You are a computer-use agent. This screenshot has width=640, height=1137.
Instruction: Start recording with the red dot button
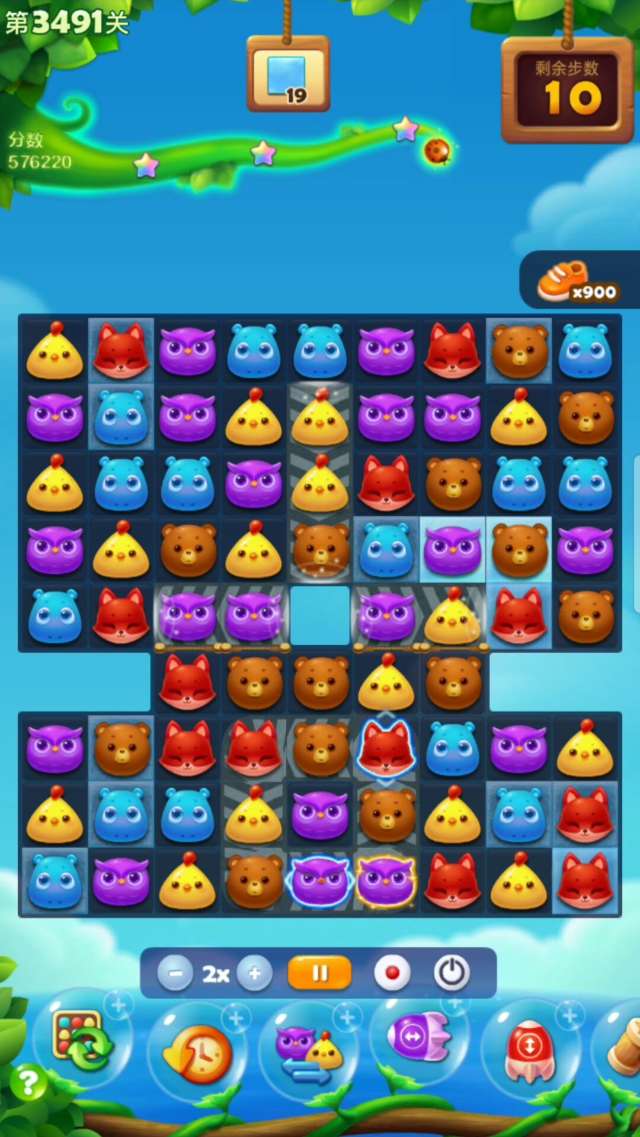[391, 973]
